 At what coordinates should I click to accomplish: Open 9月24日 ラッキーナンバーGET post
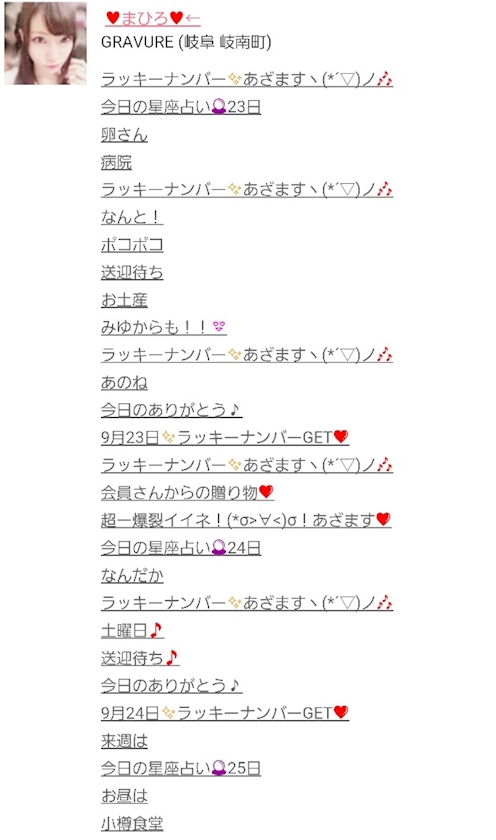[224, 713]
